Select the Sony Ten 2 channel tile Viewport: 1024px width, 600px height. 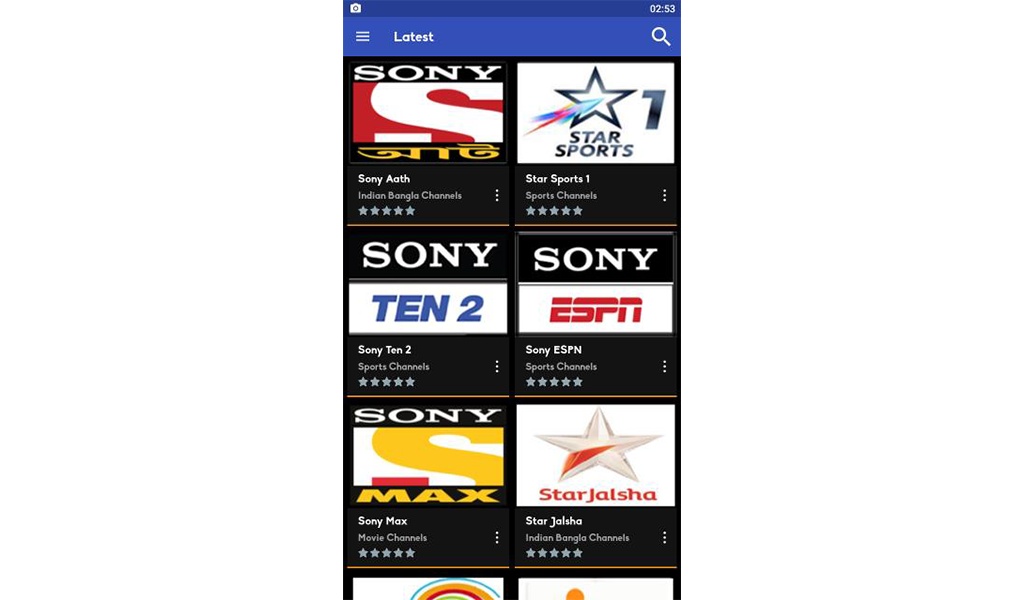(x=428, y=284)
